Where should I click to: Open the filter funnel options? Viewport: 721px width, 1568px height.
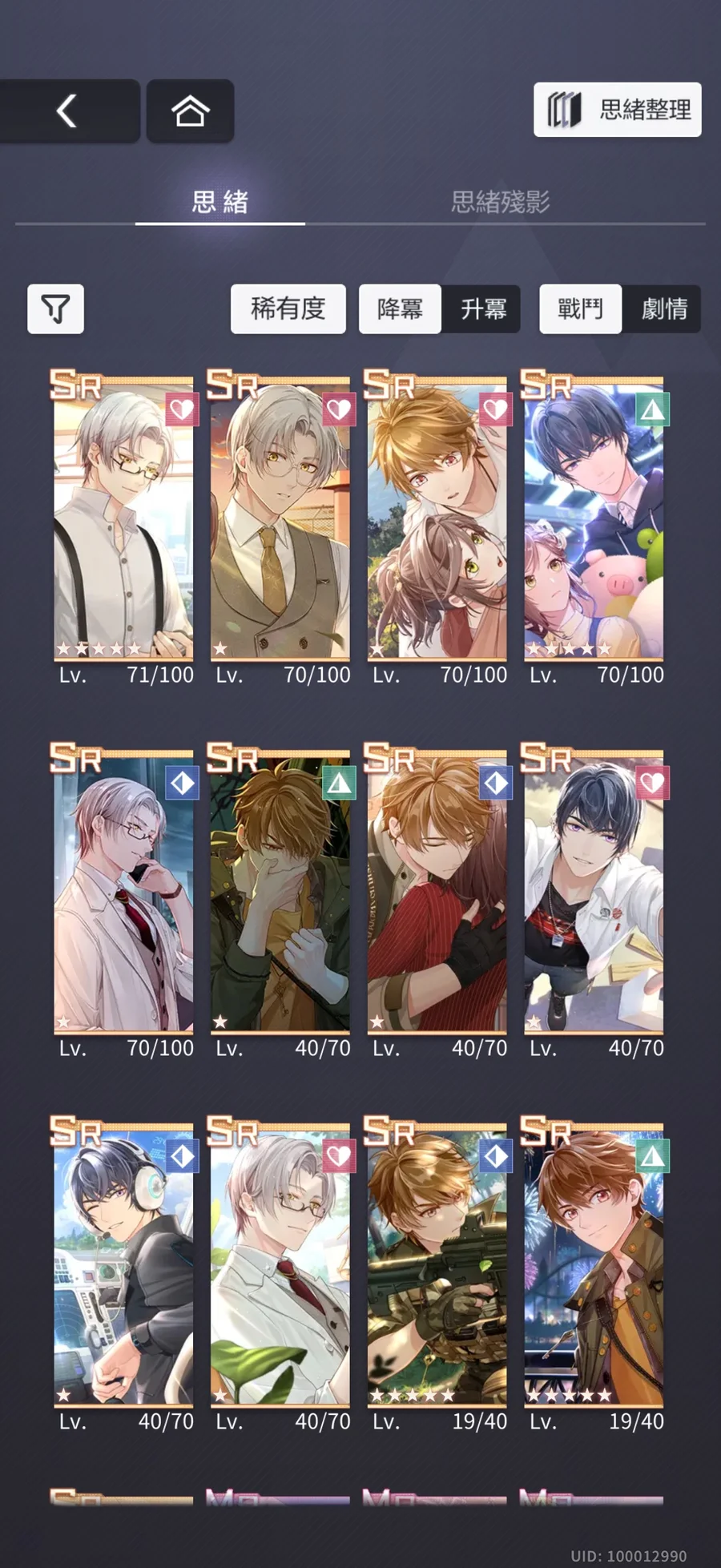[x=56, y=308]
